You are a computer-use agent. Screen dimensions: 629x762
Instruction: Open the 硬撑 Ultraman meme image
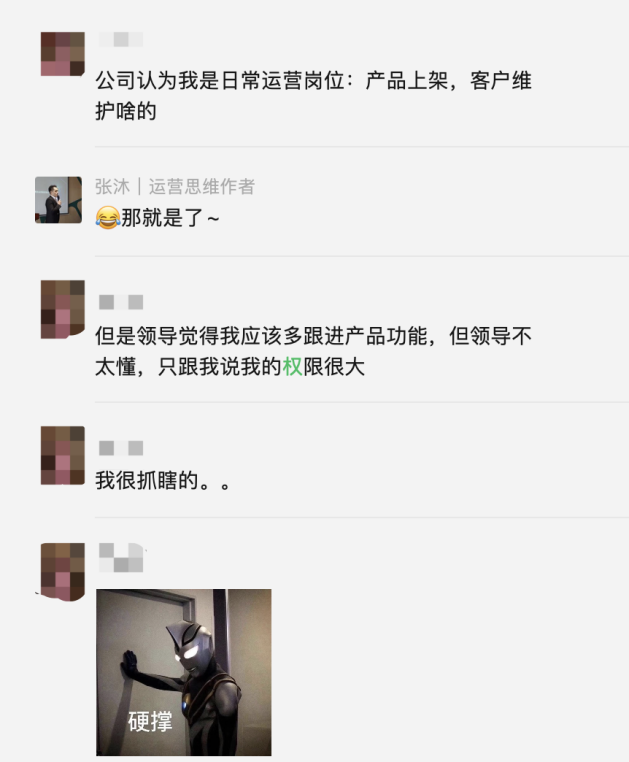pos(184,671)
